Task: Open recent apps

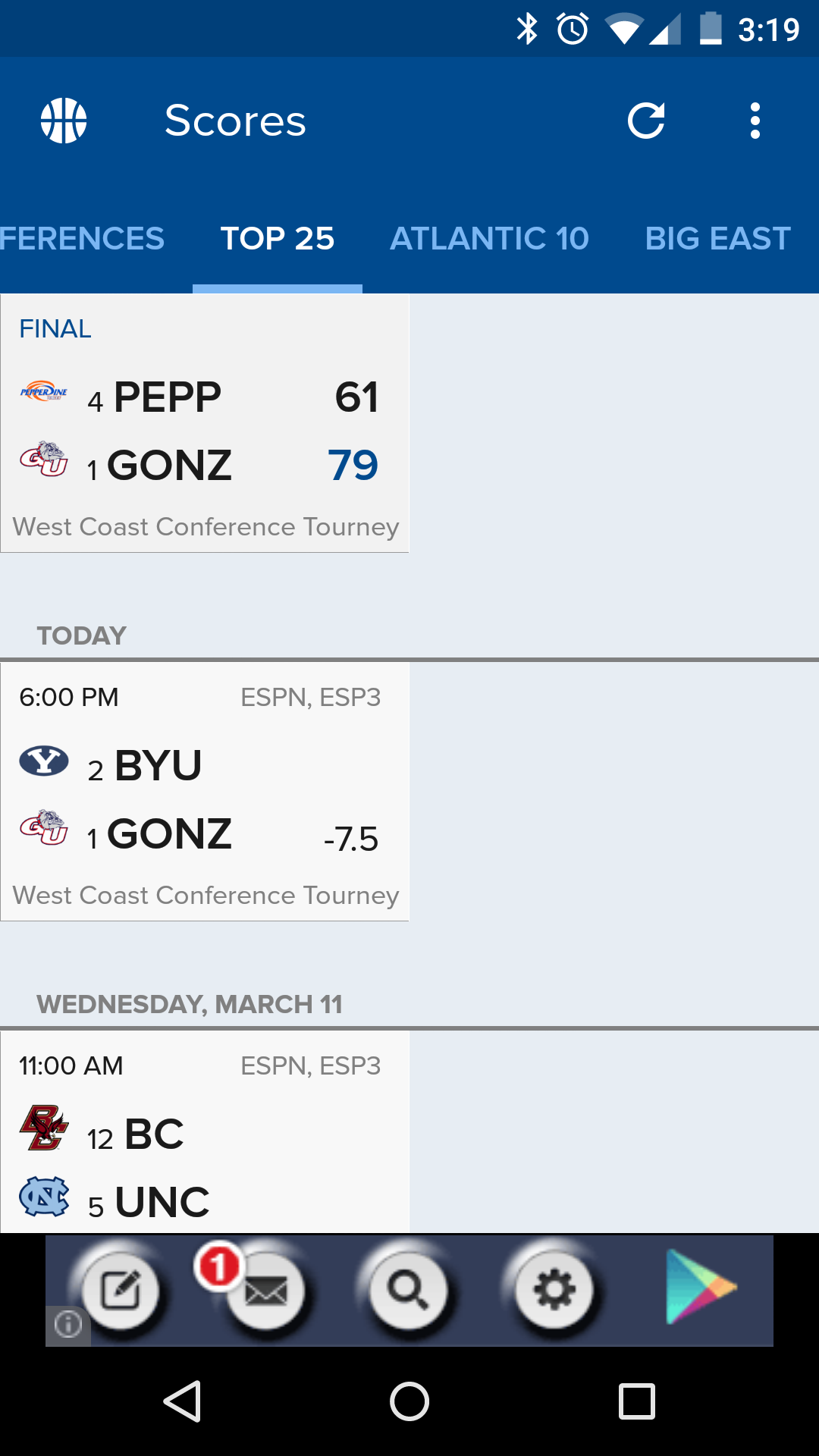Action: click(x=637, y=1401)
